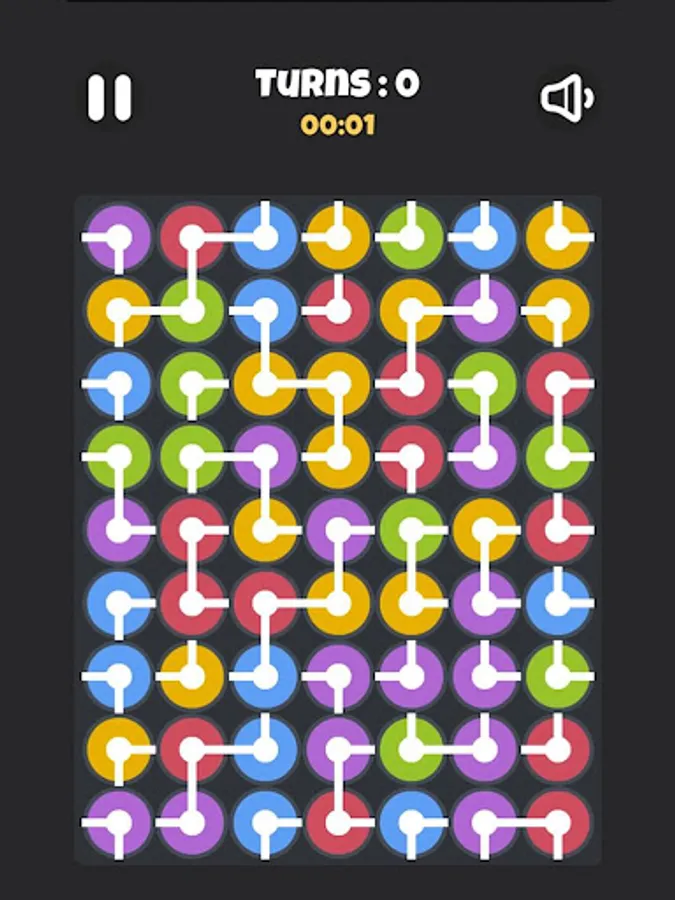This screenshot has width=675, height=900.
Task: Rotate the red node in the grid's bottom-right corner
Action: pos(558,823)
